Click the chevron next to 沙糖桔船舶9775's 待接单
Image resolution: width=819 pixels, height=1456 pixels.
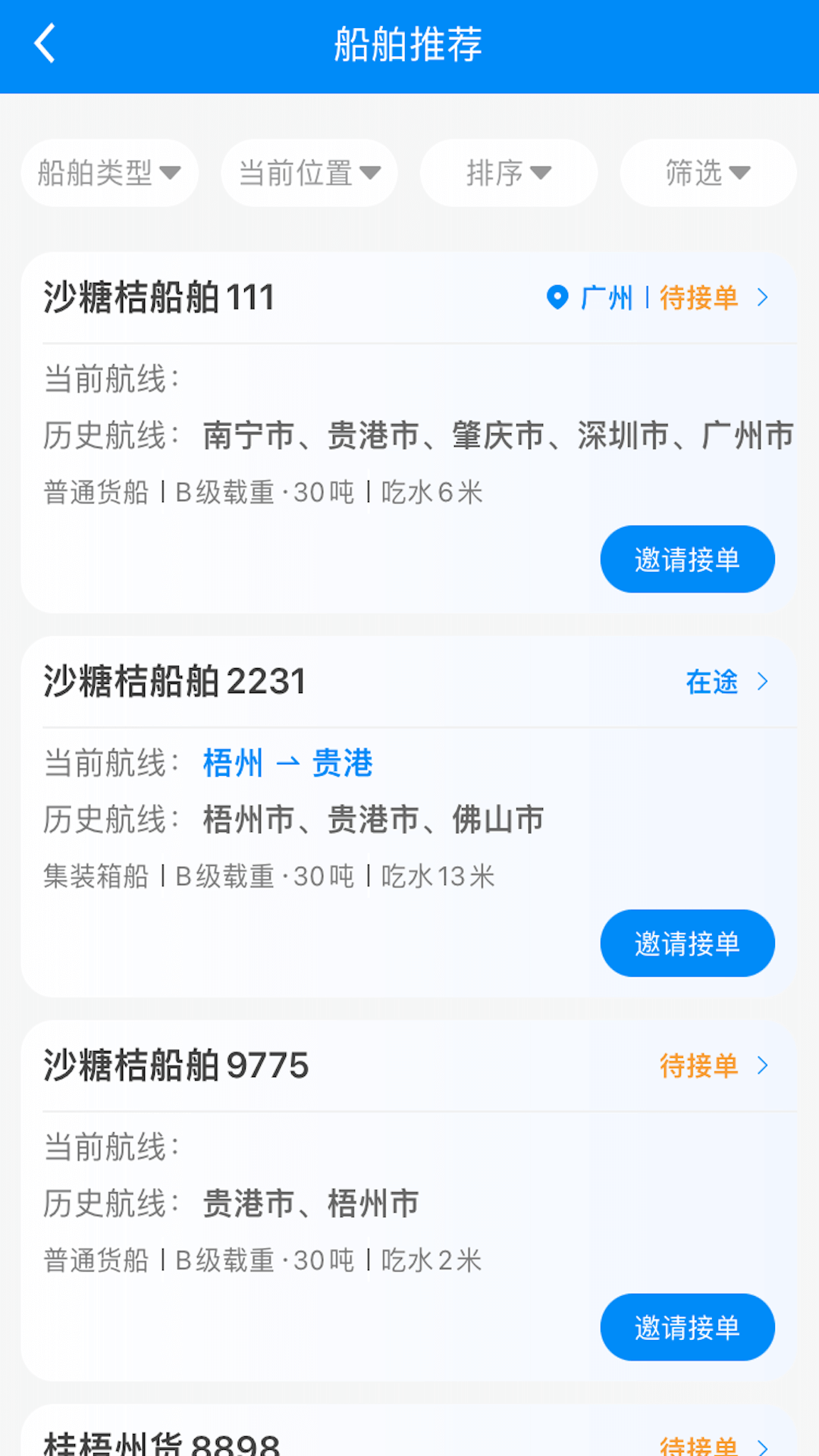pos(764,1066)
